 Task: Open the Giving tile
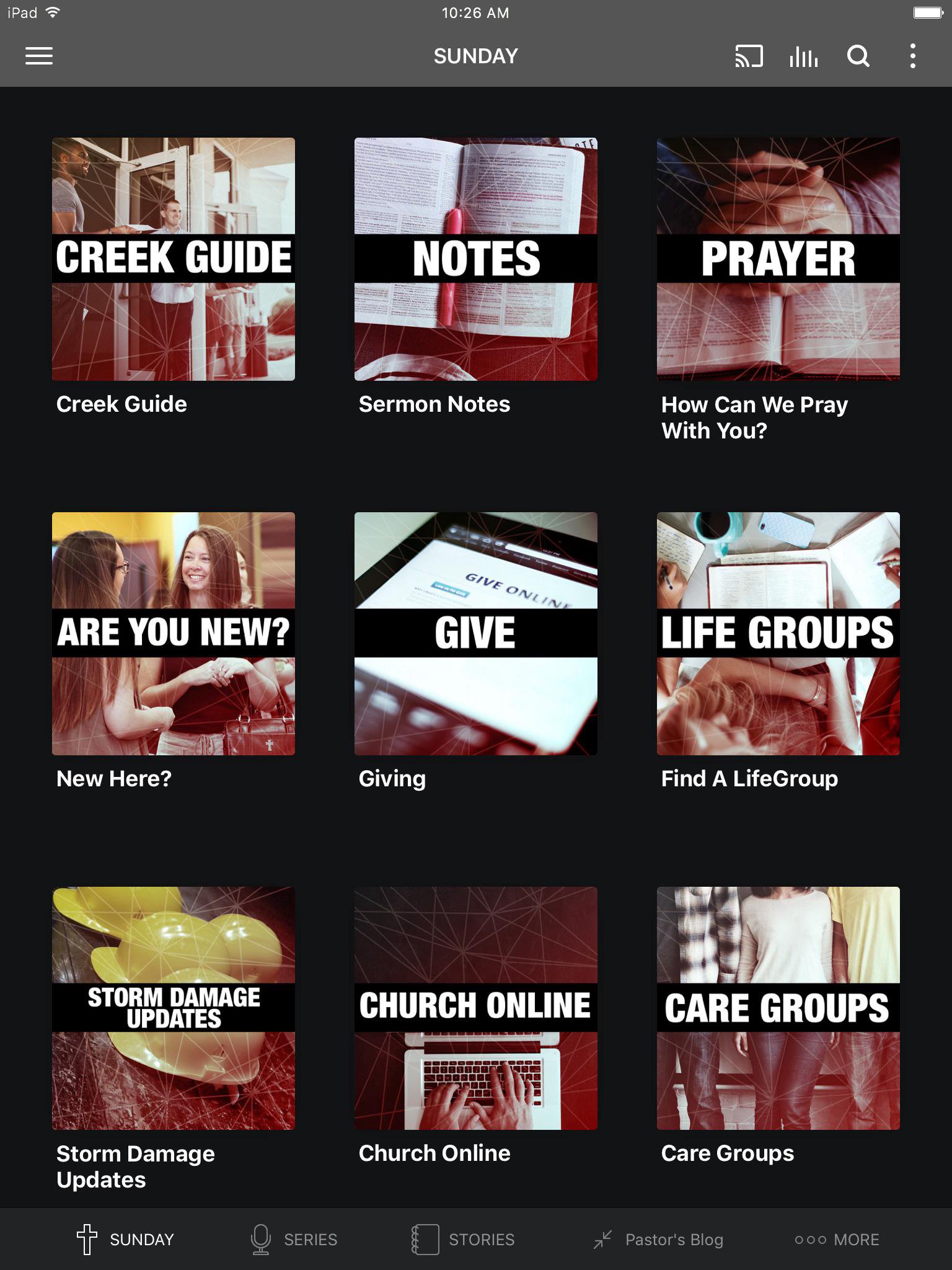click(476, 634)
